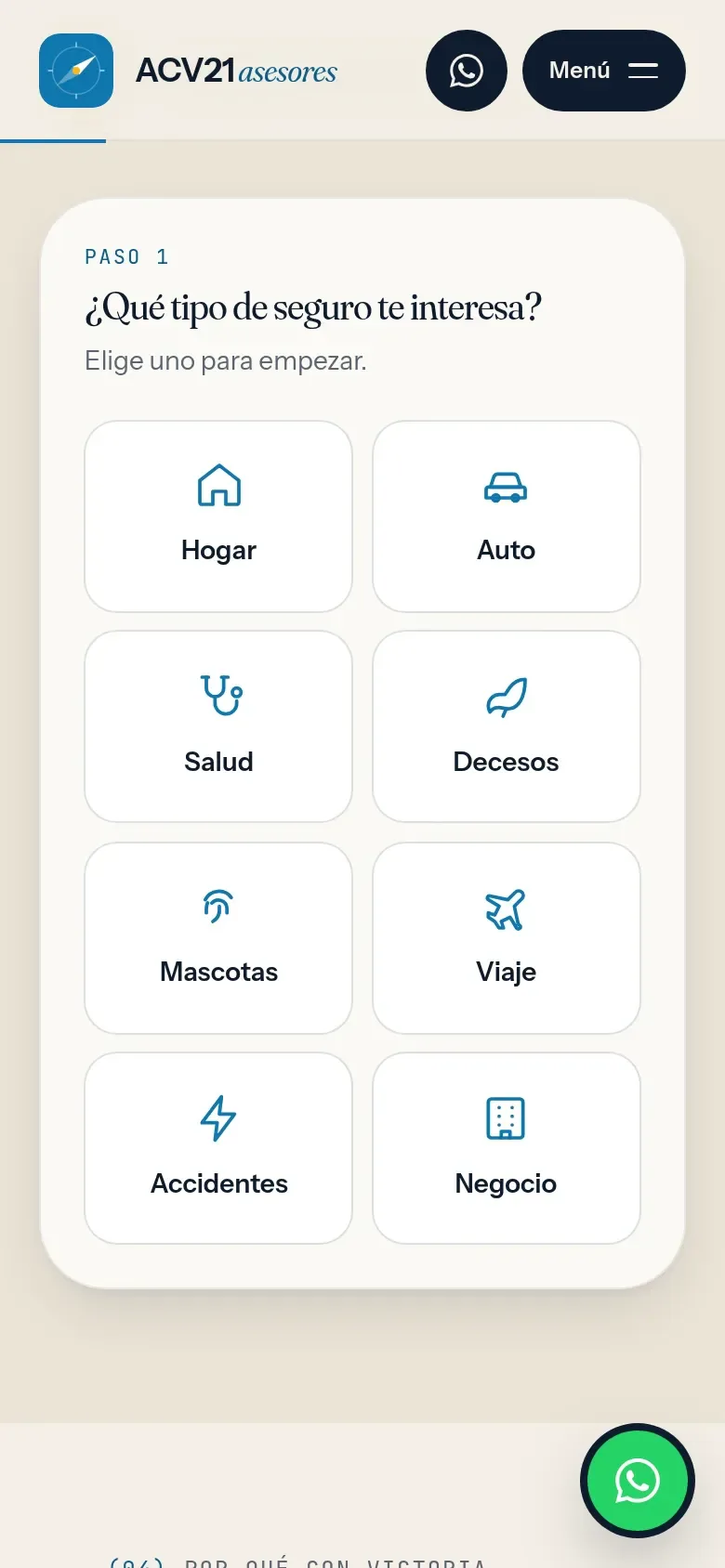This screenshot has width=725, height=1568.
Task: Choose Auto insurance
Action: (x=507, y=516)
